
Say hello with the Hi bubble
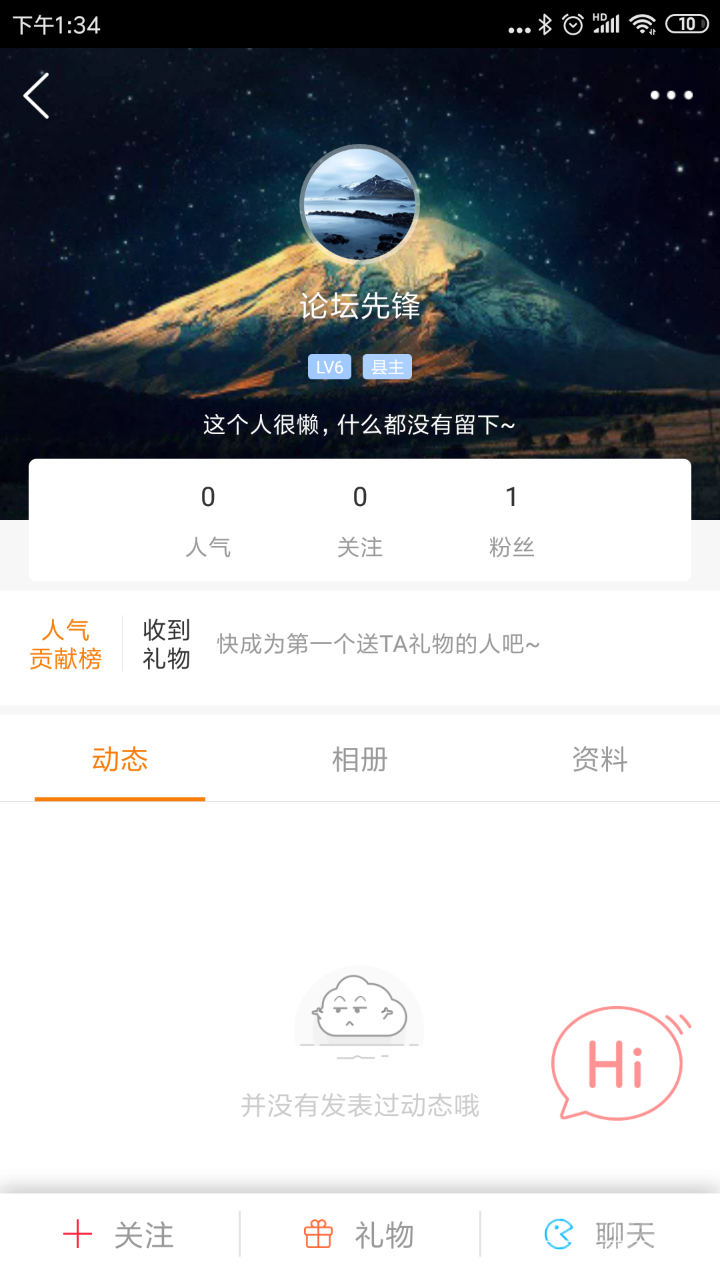(618, 1062)
